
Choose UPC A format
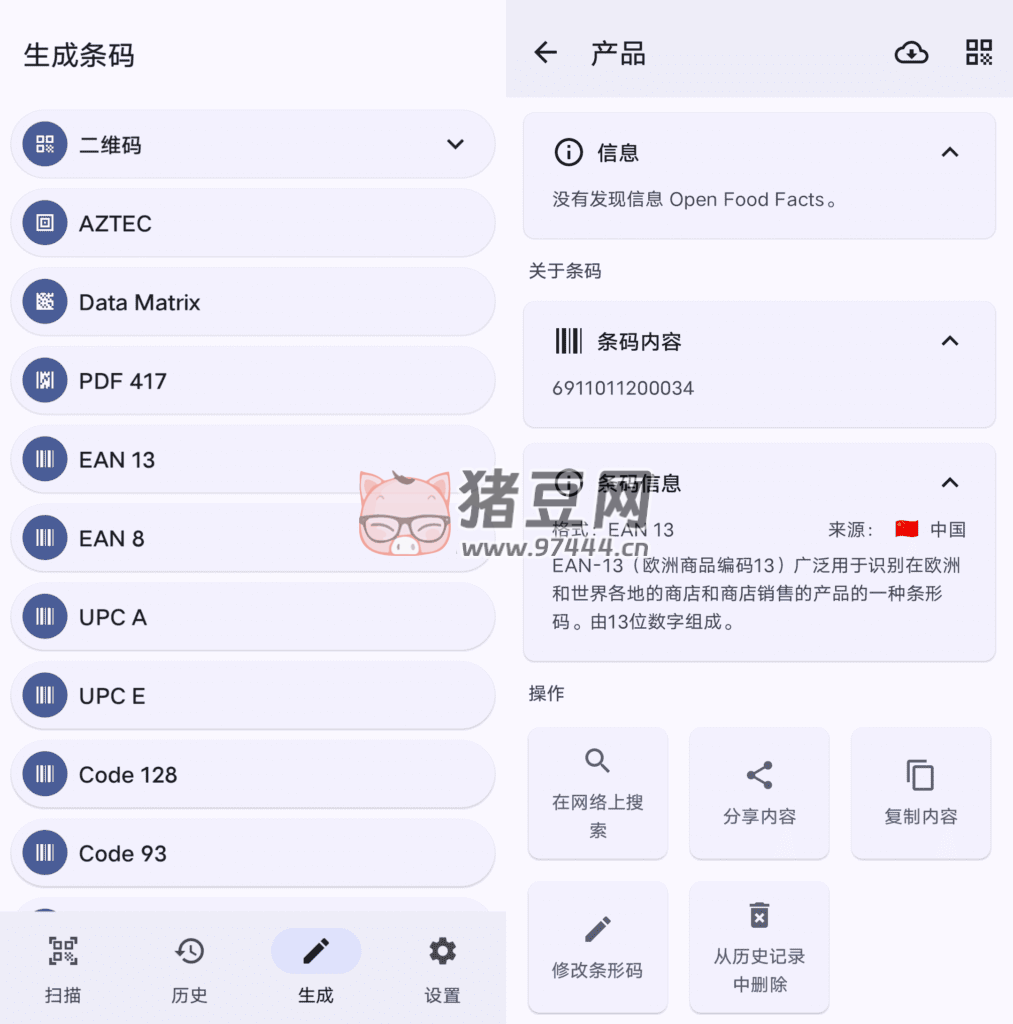(252, 617)
